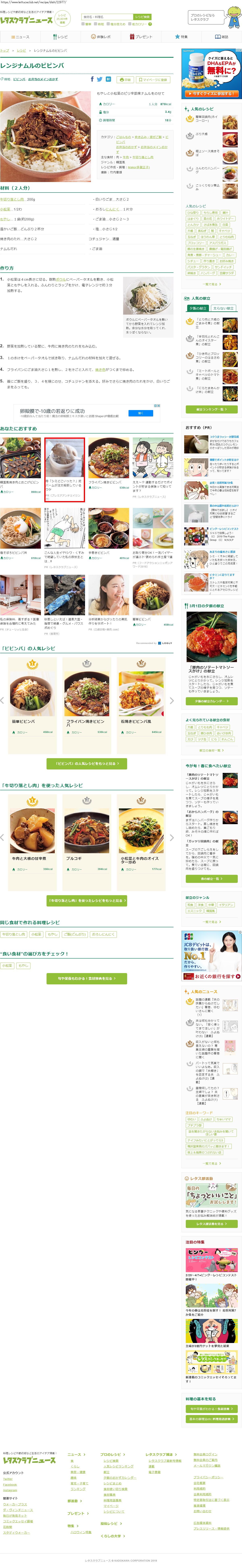See more 牛切り落とし肉 recipes
This screenshot has height=1568, width=242.
(86, 900)
